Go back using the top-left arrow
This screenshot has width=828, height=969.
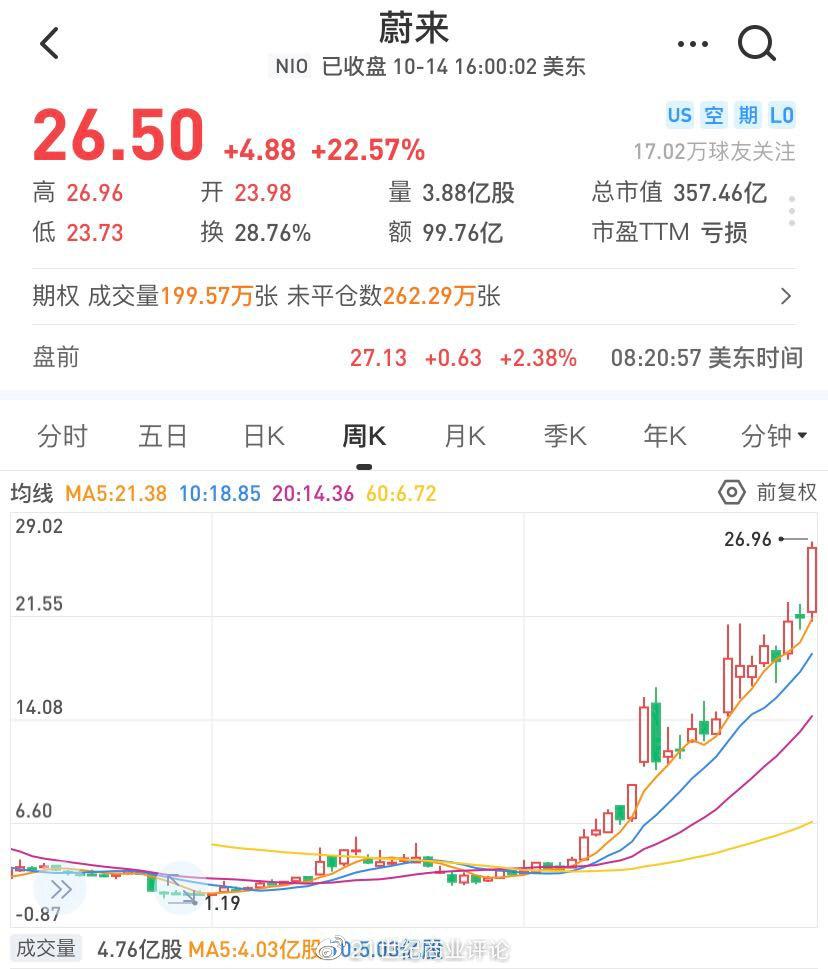tap(49, 43)
